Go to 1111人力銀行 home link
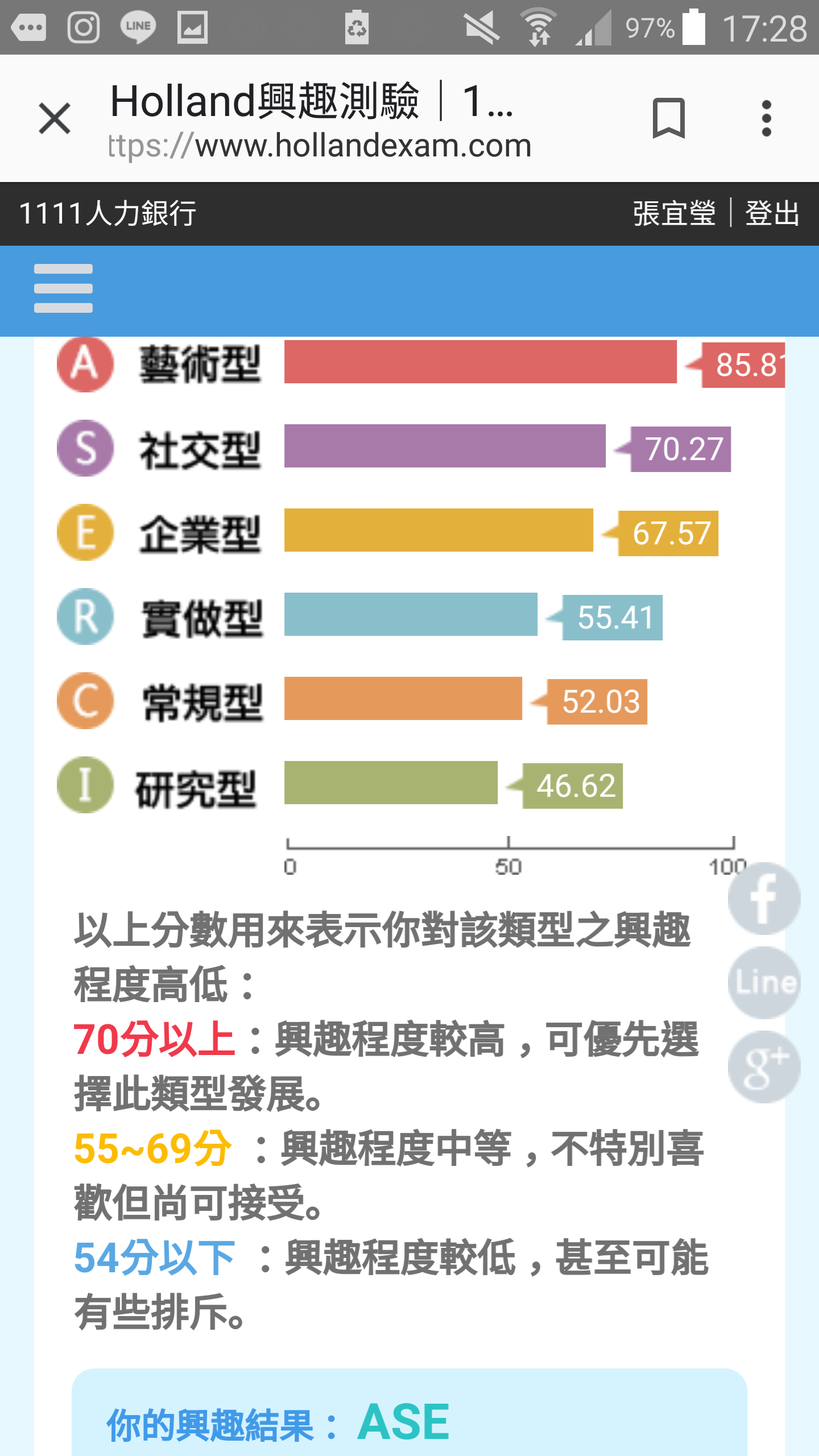The image size is (819, 1456). pyautogui.click(x=107, y=213)
